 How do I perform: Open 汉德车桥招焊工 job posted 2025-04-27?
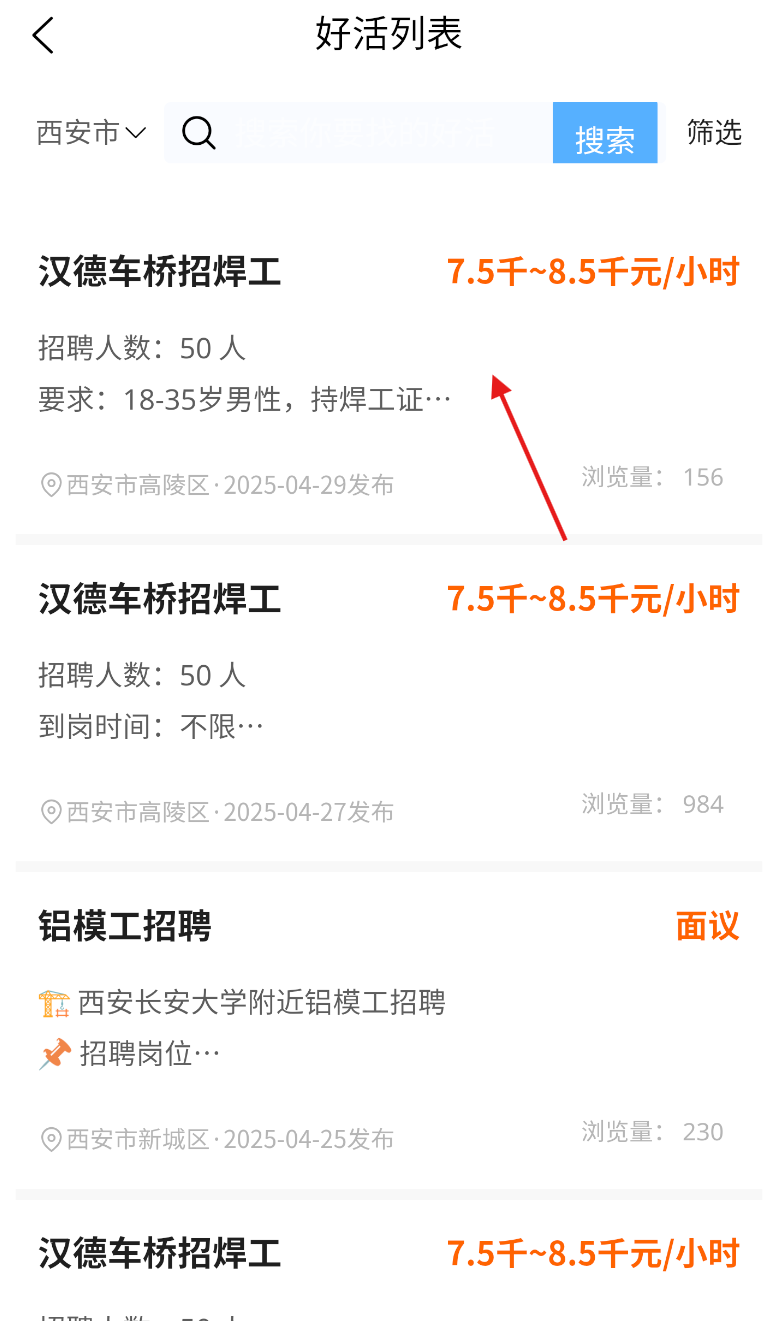(x=389, y=702)
